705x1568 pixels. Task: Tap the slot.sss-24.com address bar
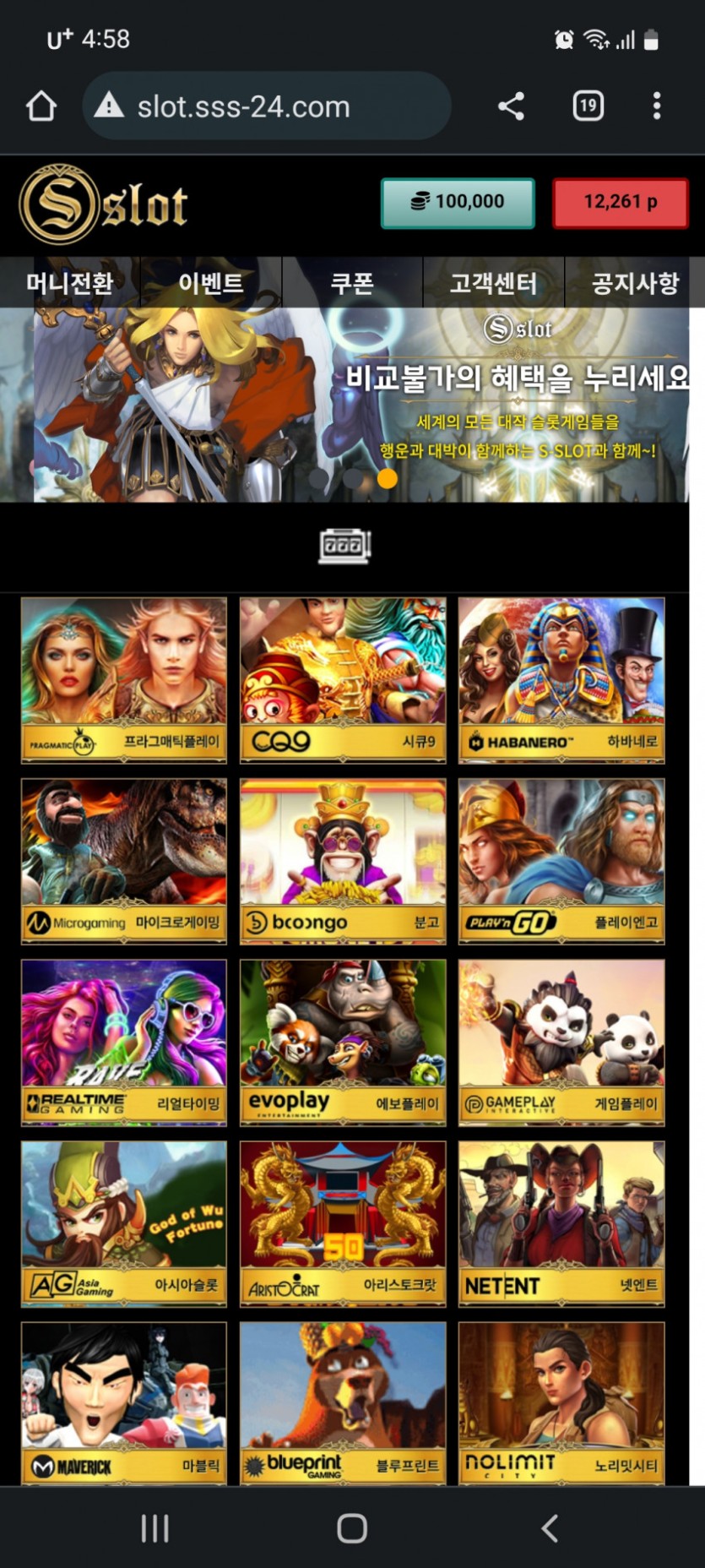pos(266,106)
